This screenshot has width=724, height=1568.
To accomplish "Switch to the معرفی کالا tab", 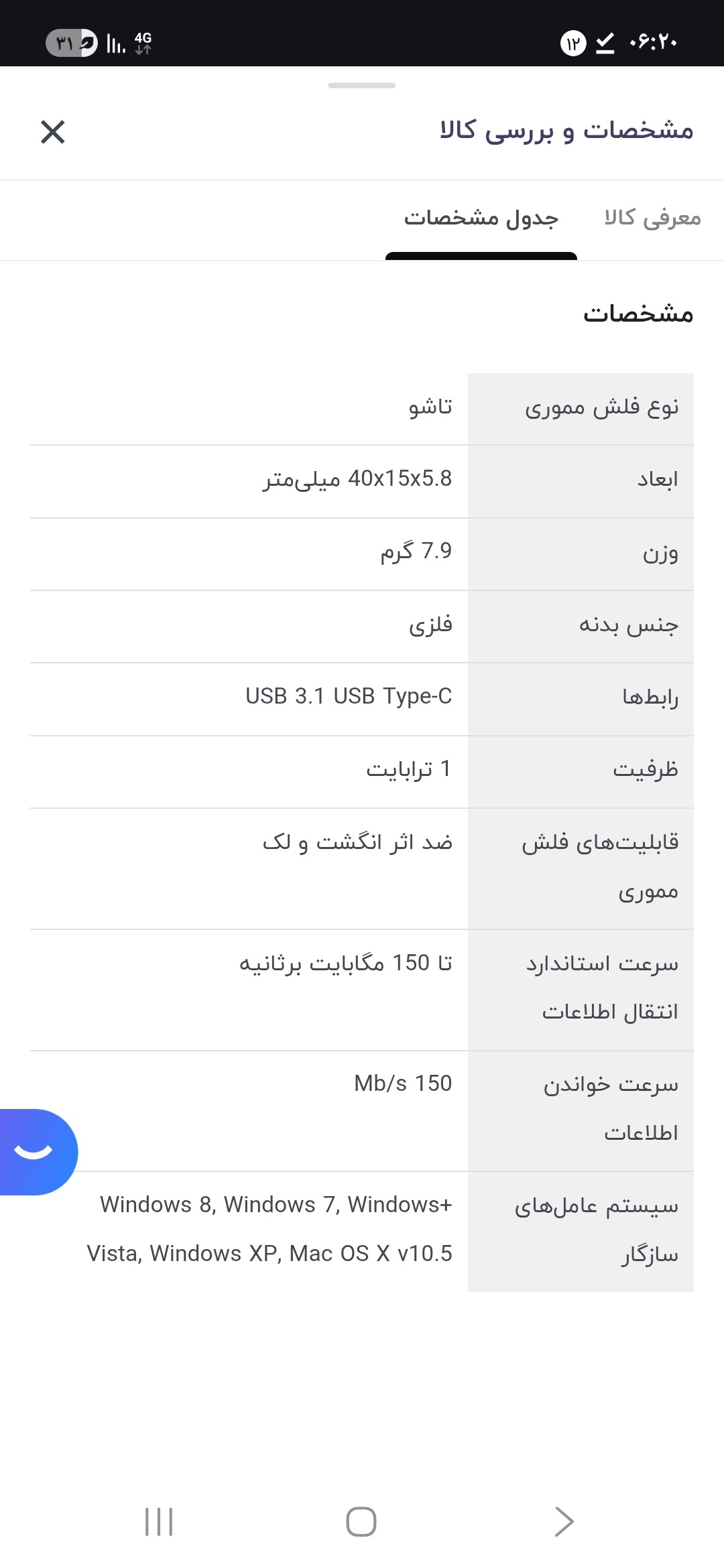I will click(652, 218).
